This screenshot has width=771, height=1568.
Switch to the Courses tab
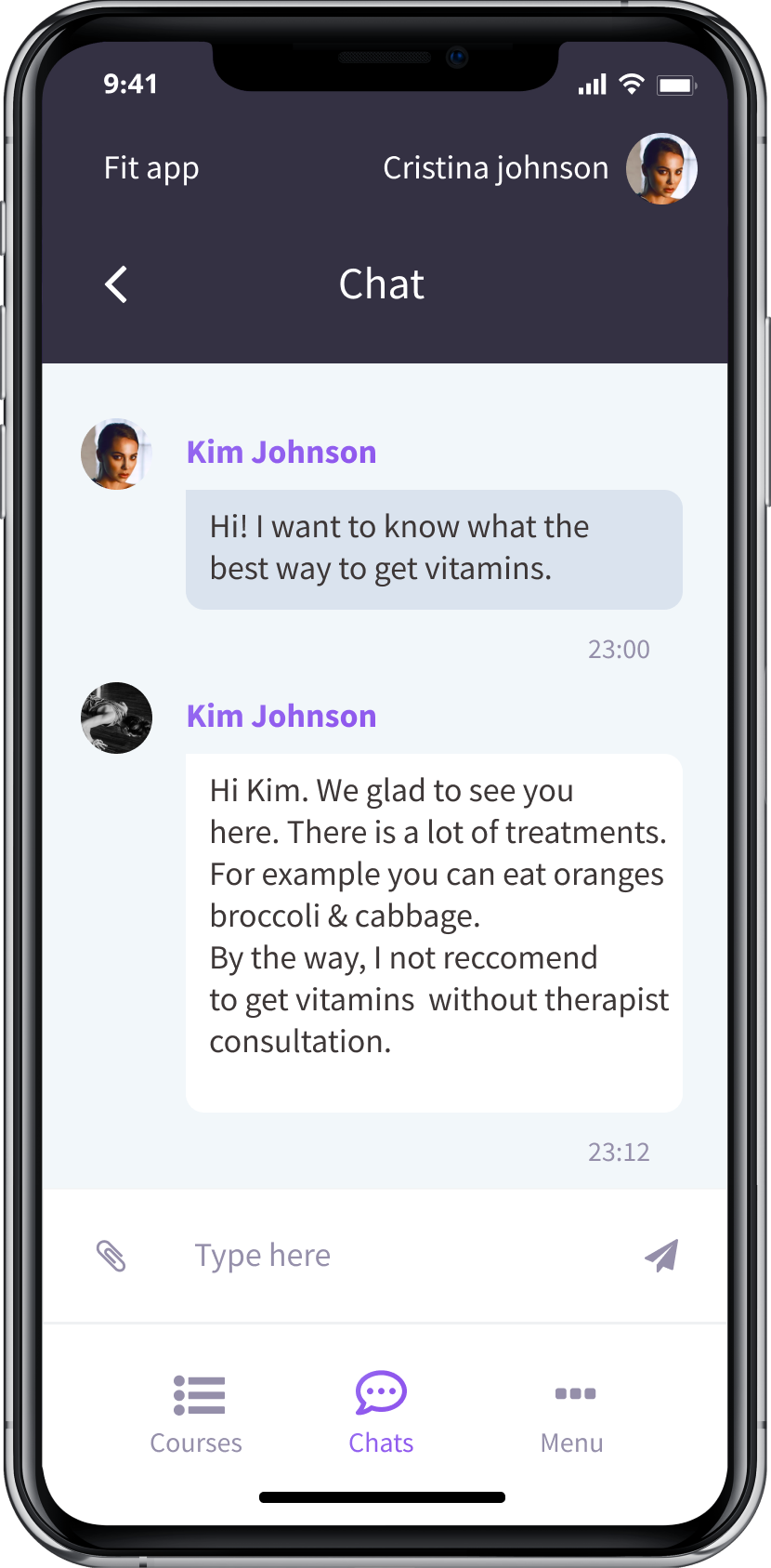197,1413
